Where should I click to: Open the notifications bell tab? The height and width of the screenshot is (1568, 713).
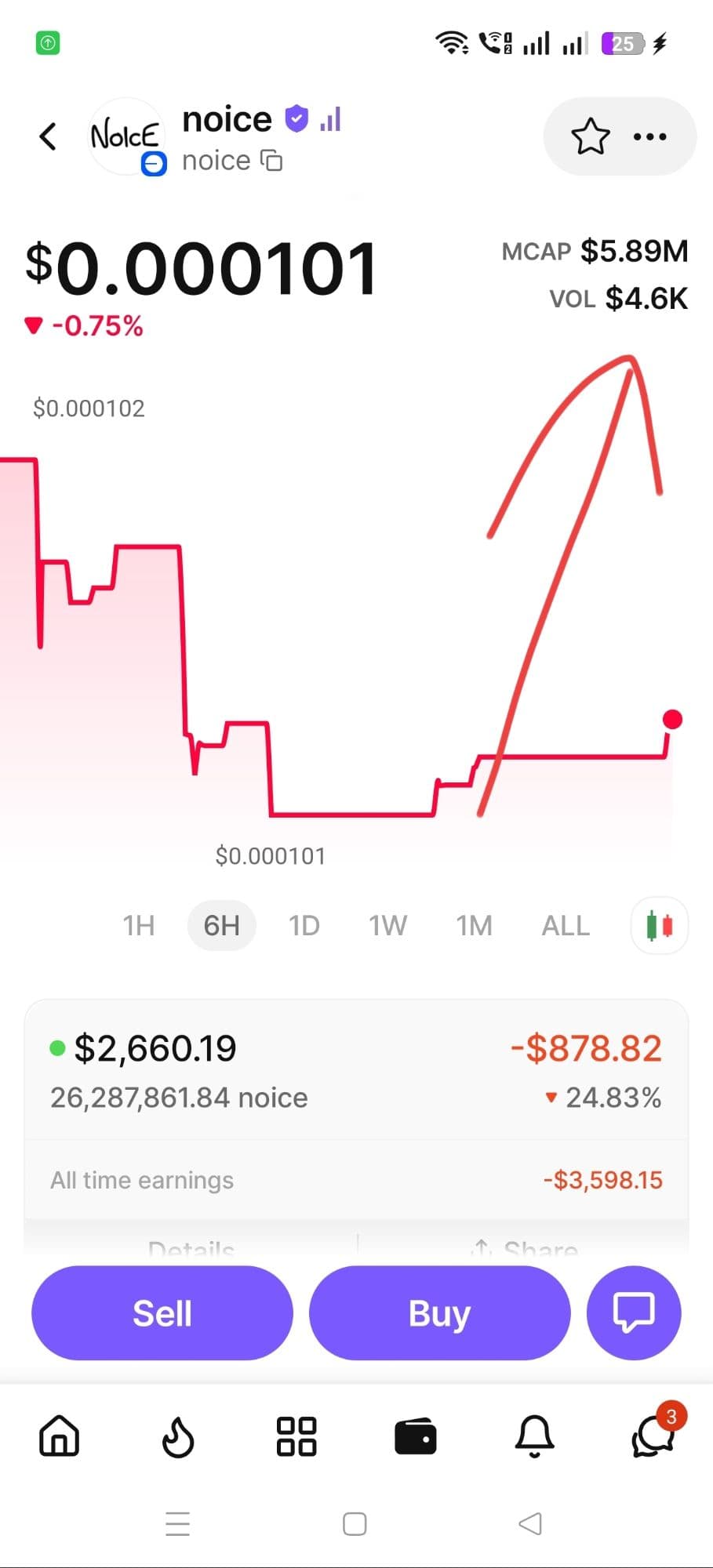(x=534, y=1436)
